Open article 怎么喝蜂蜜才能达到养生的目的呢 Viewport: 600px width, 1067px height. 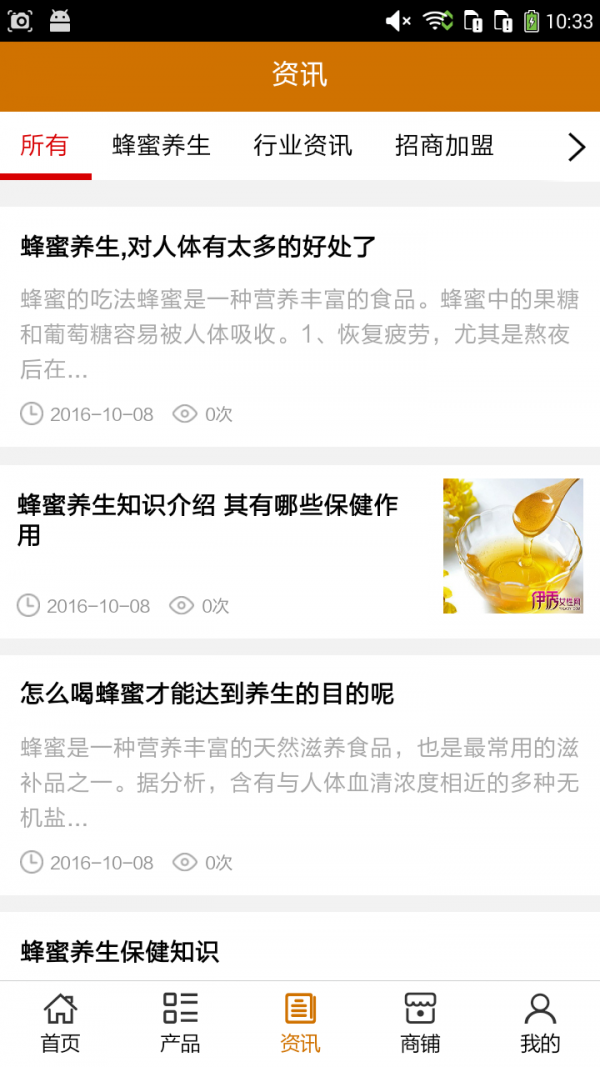coord(207,693)
